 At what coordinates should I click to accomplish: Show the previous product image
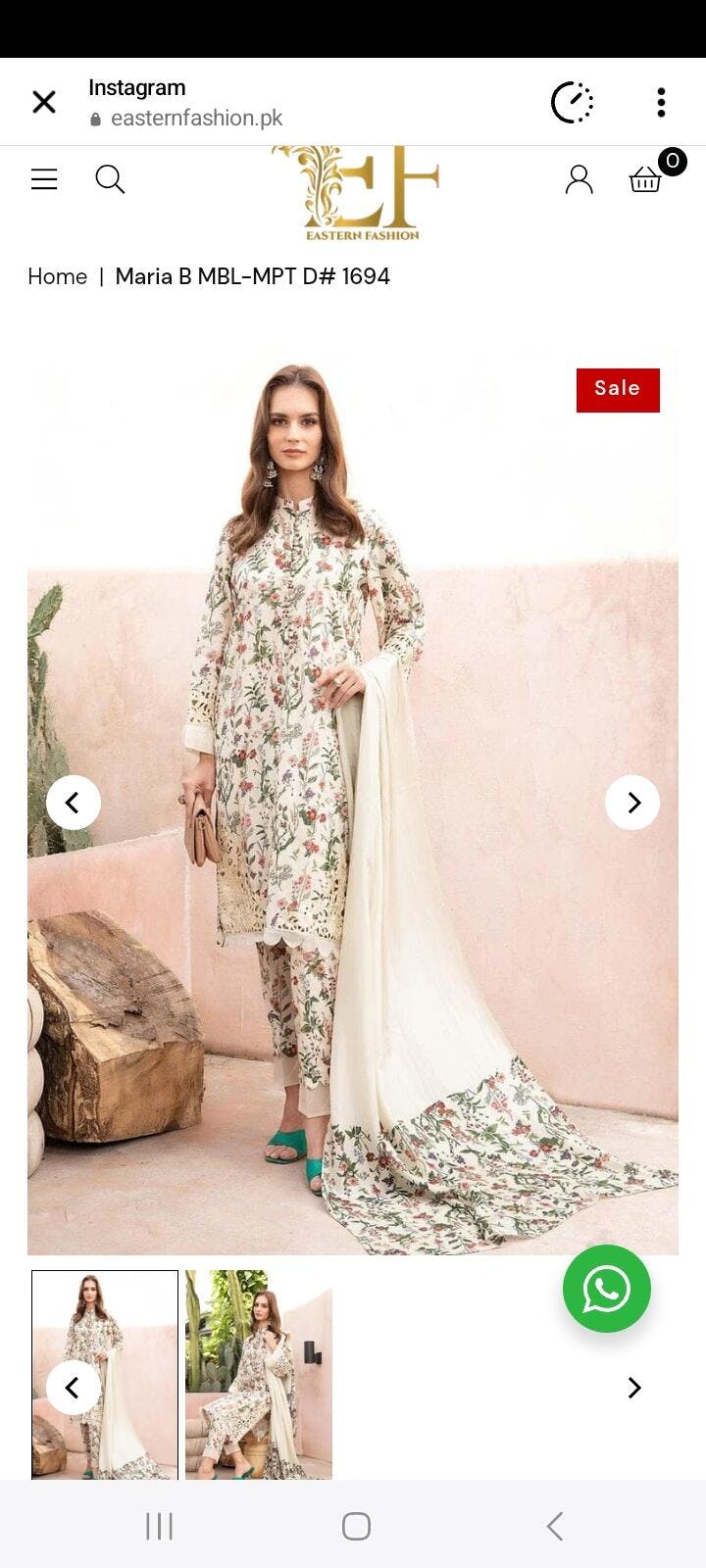tap(74, 803)
